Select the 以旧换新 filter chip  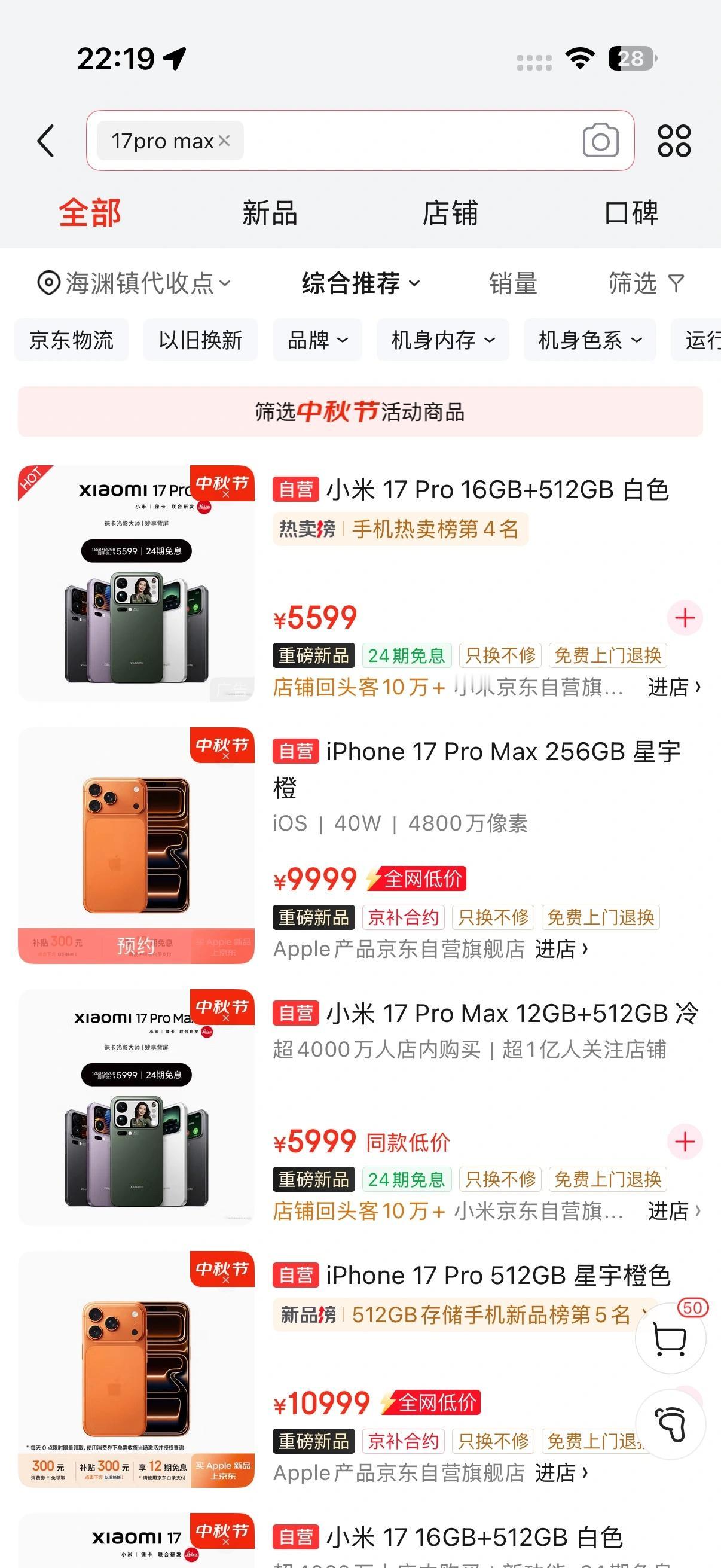click(201, 340)
